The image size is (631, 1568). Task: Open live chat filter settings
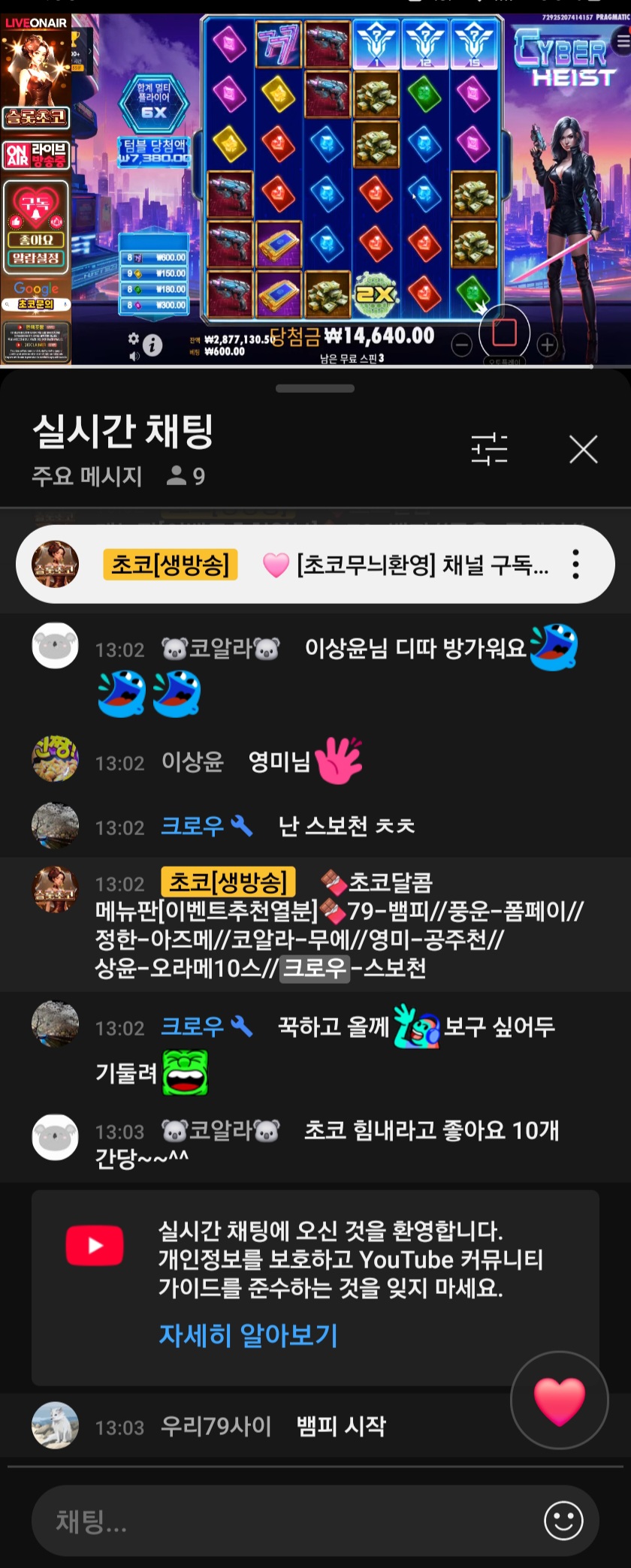[x=489, y=450]
